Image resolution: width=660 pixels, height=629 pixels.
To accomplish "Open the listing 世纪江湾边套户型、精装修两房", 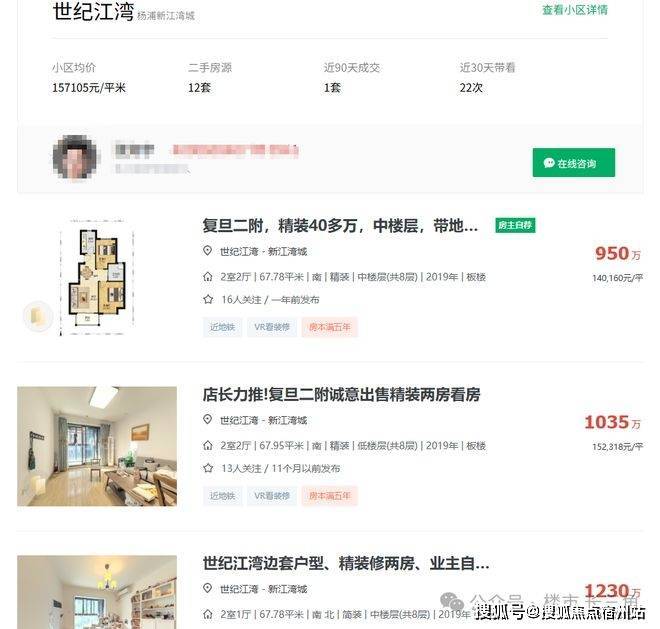I will (345, 564).
